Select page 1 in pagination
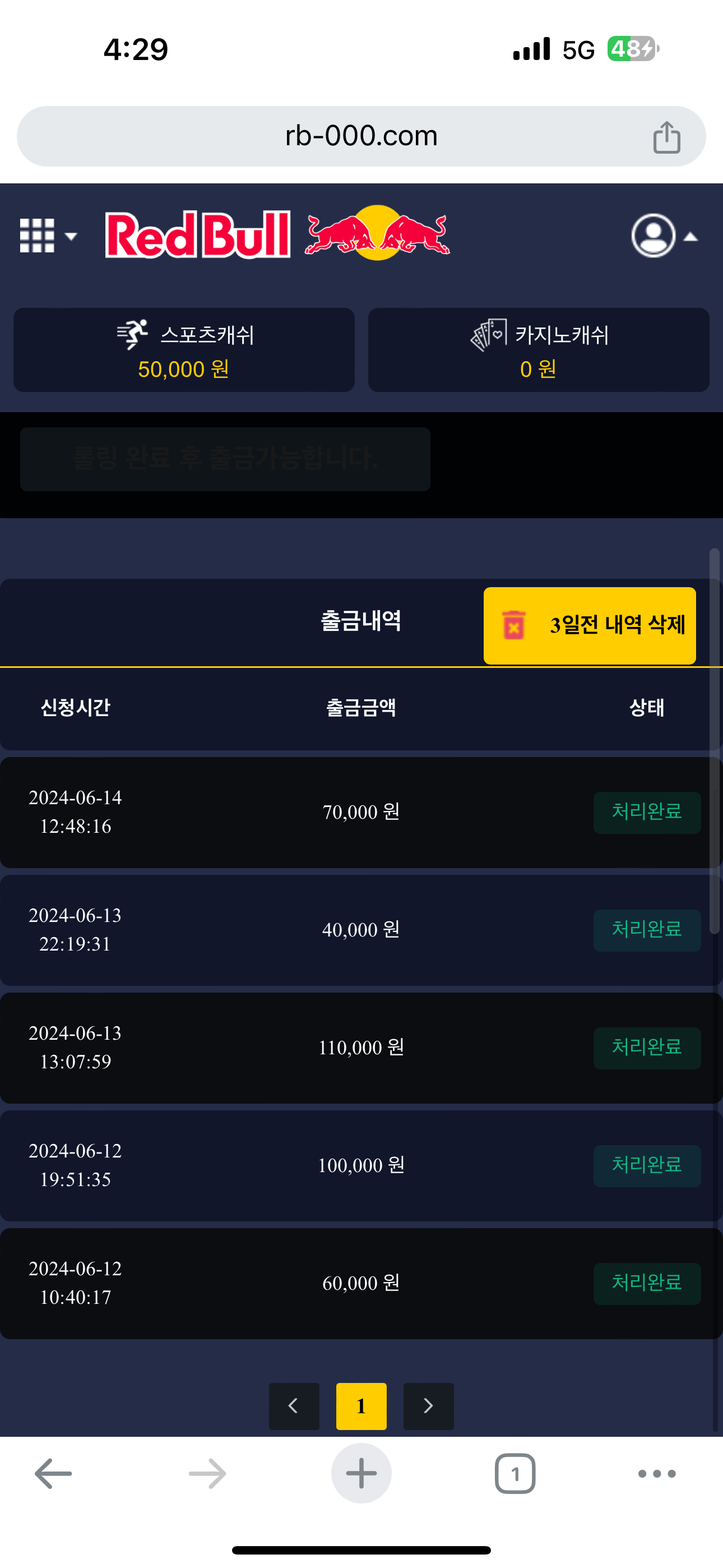Viewport: 723px width, 1568px height. click(361, 1405)
